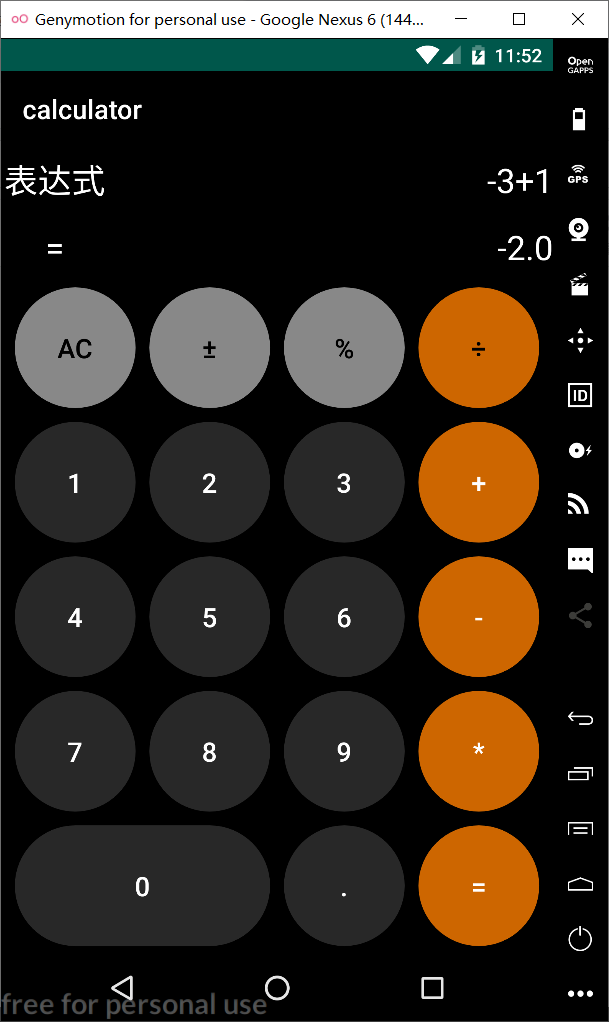Enter digit 2

coord(209,483)
